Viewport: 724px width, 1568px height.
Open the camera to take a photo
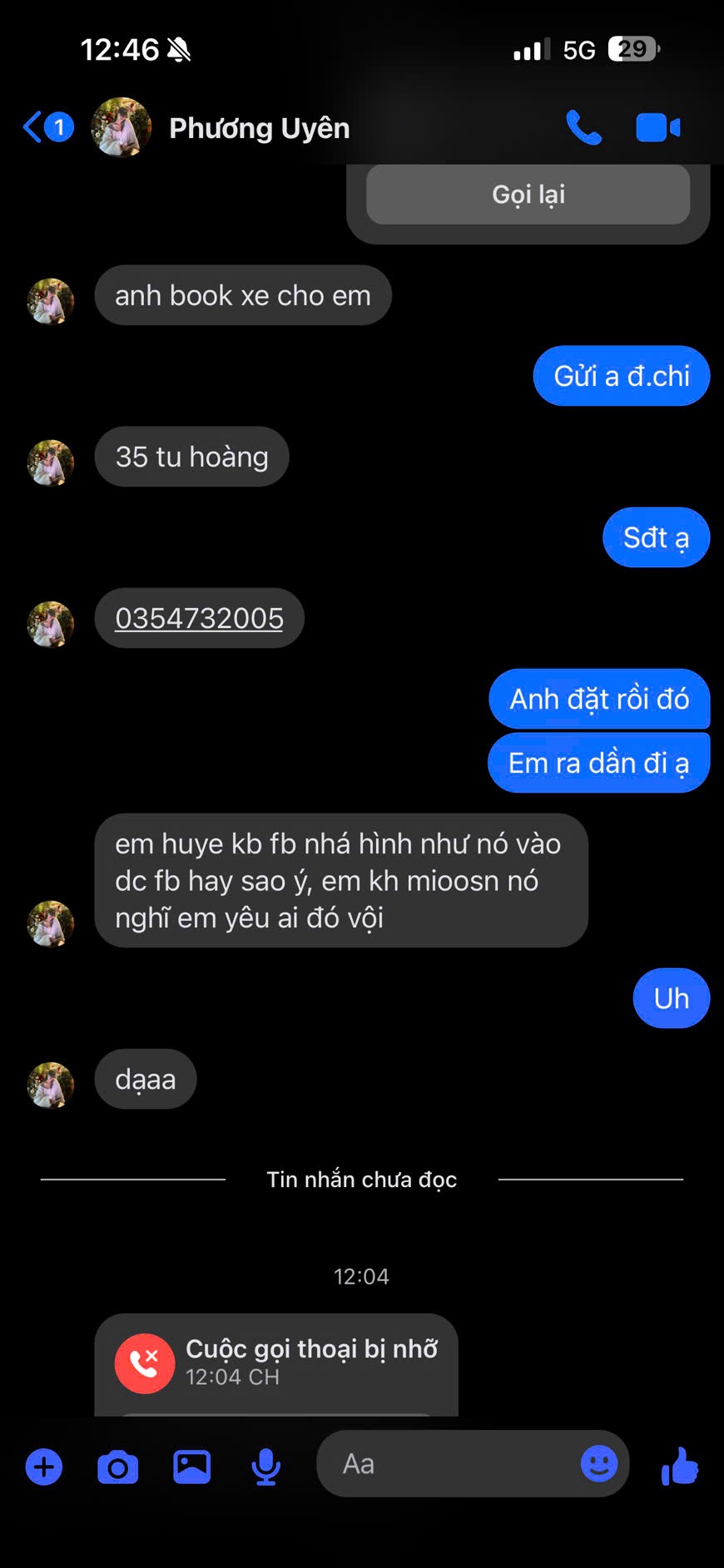(117, 1467)
